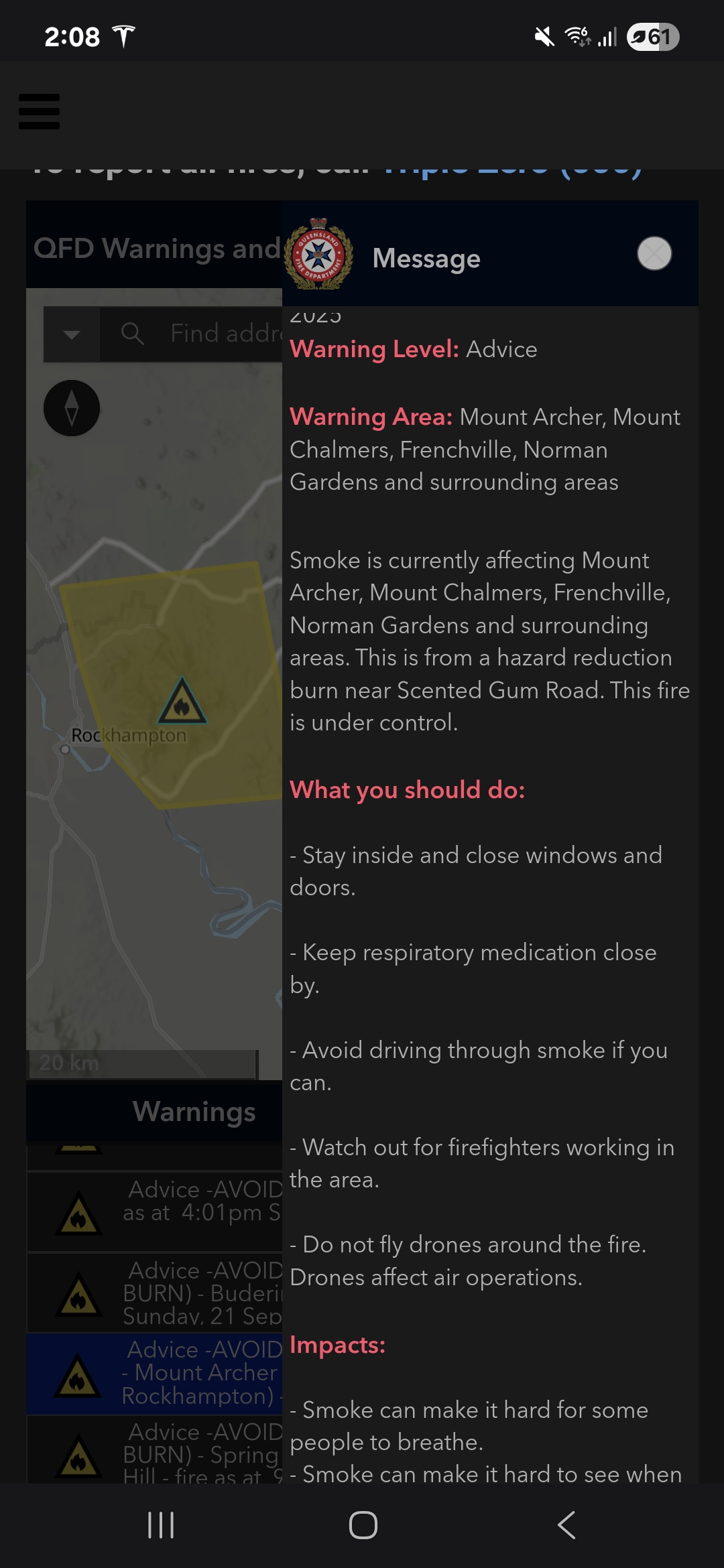
Task: Reset map orientation with compass button
Action: (x=72, y=408)
